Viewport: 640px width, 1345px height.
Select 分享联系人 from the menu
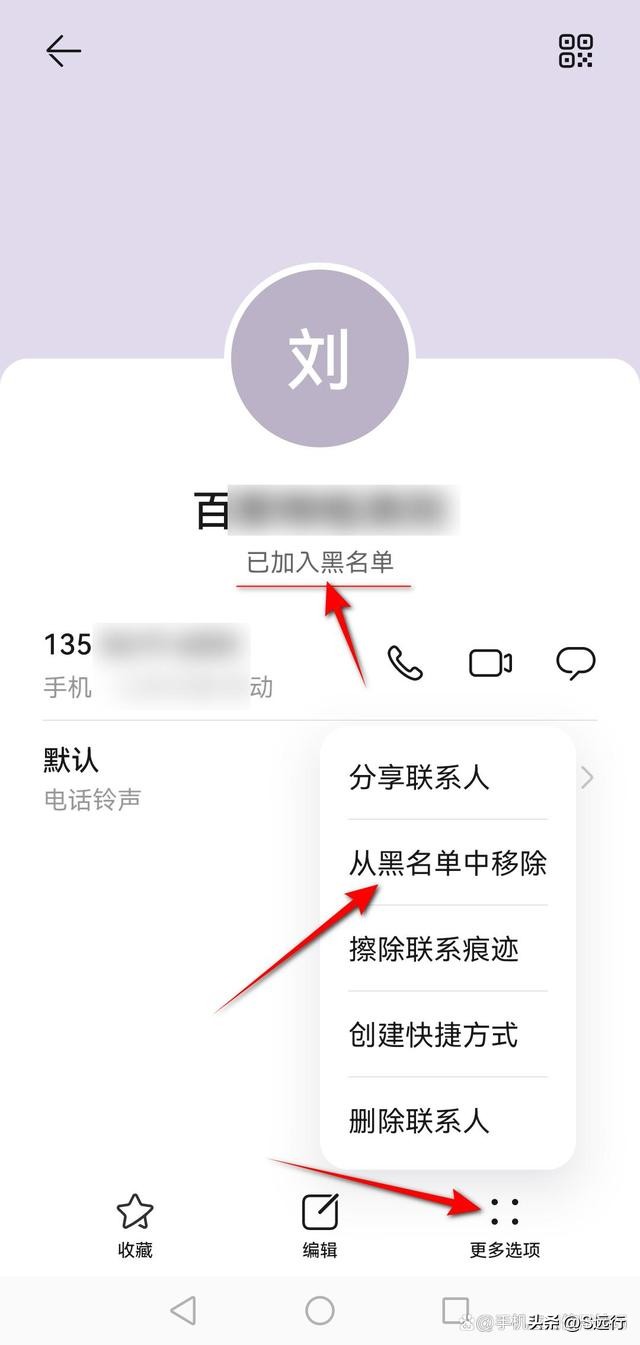click(x=419, y=777)
